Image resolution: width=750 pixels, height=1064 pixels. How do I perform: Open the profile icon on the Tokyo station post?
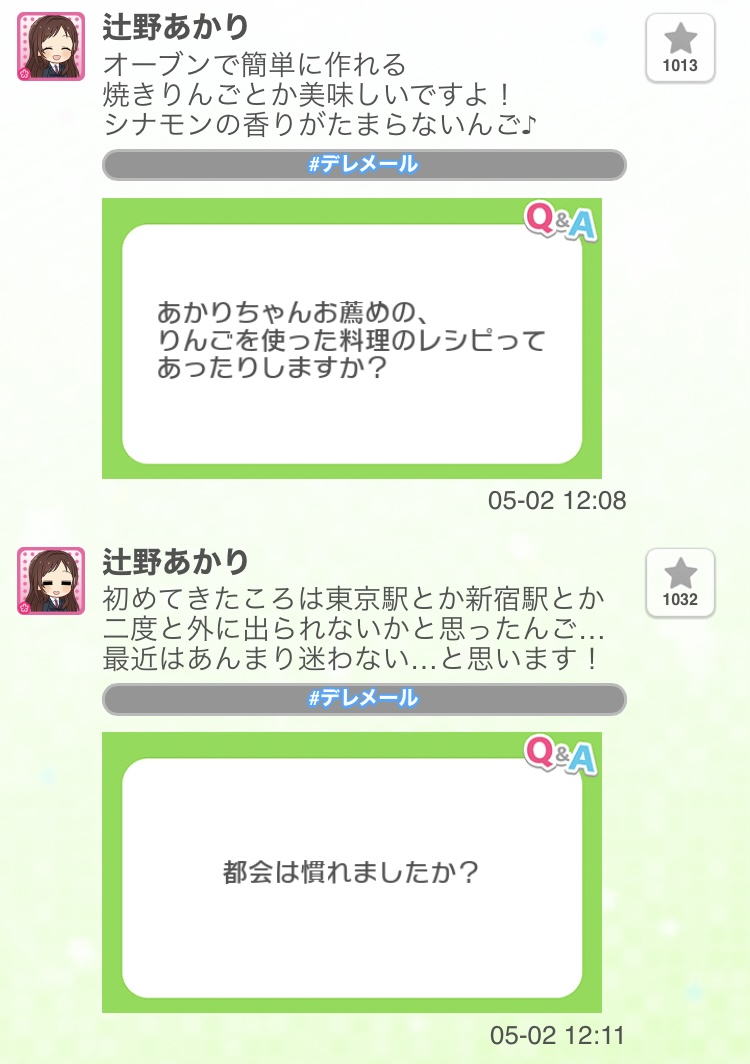pyautogui.click(x=50, y=581)
